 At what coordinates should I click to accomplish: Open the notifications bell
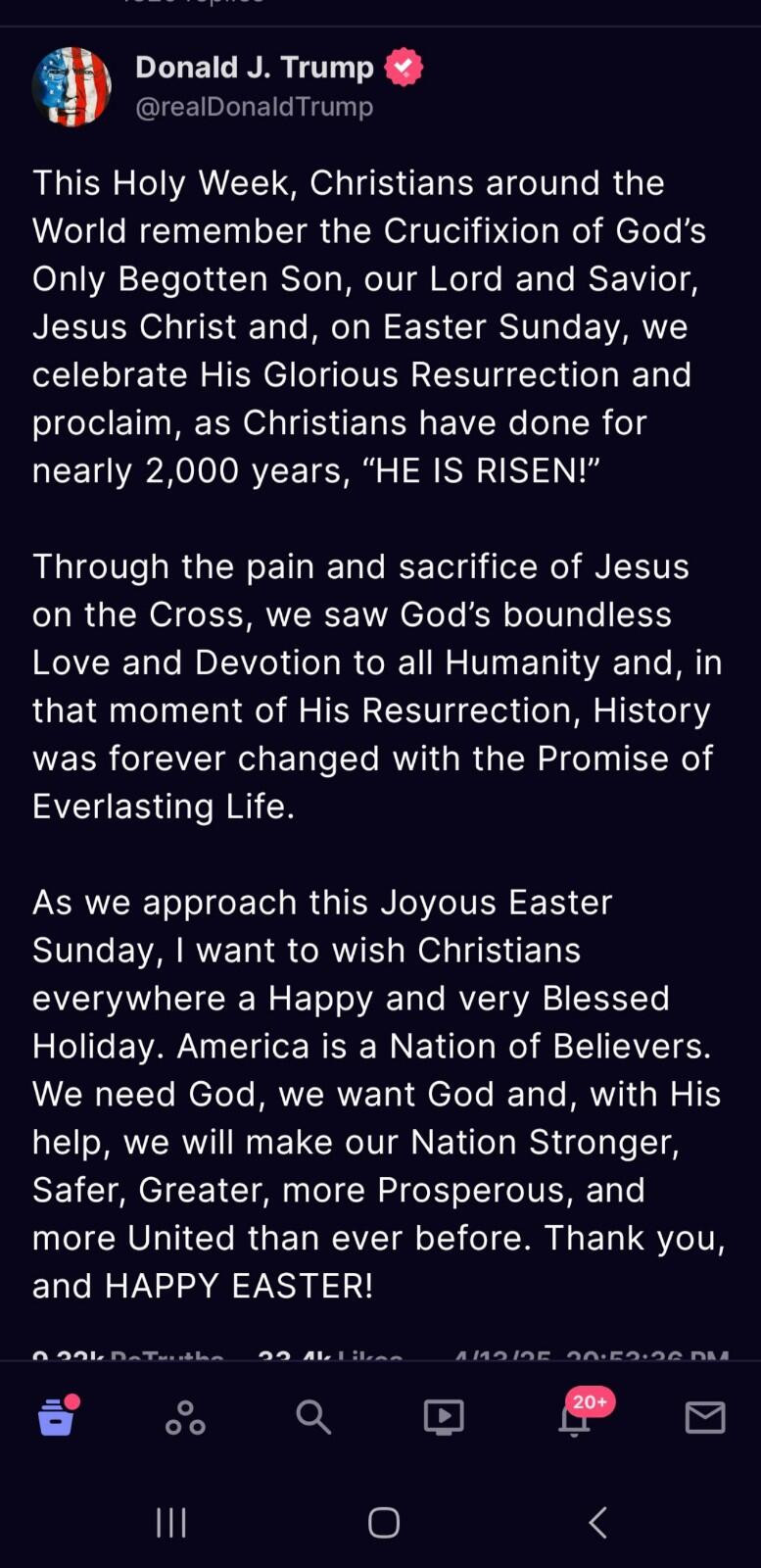pyautogui.click(x=575, y=1419)
